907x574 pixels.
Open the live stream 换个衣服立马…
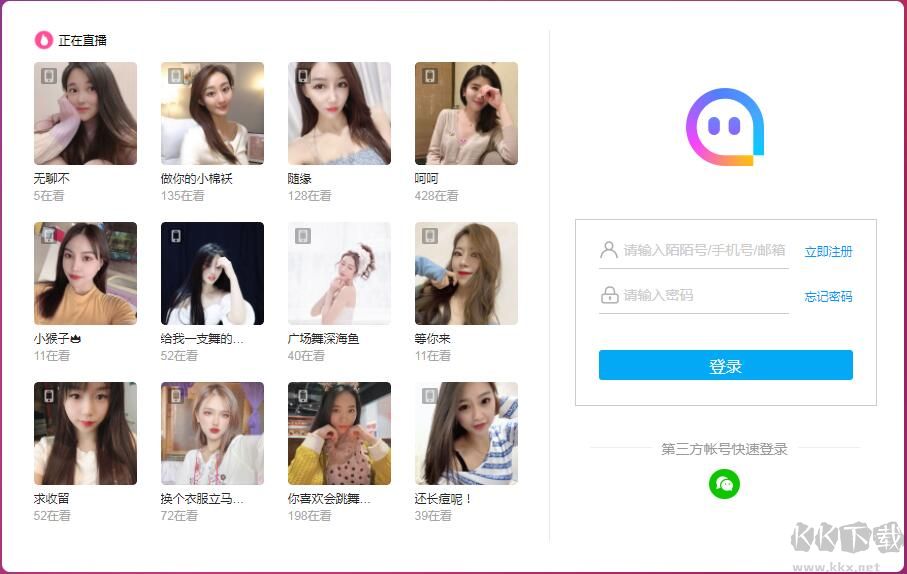(212, 434)
